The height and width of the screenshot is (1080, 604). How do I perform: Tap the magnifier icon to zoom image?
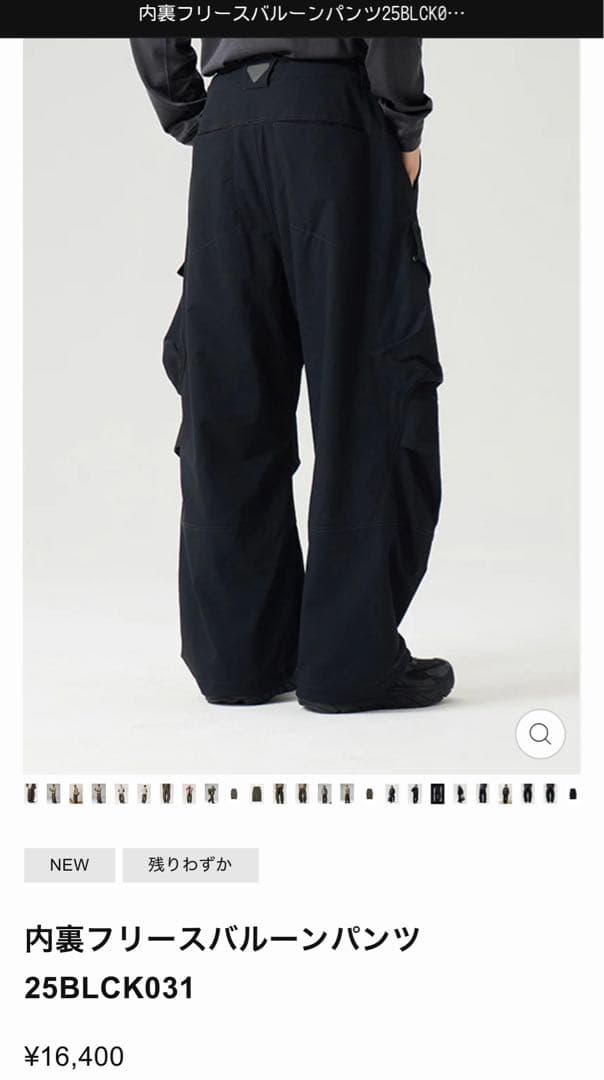pyautogui.click(x=540, y=735)
